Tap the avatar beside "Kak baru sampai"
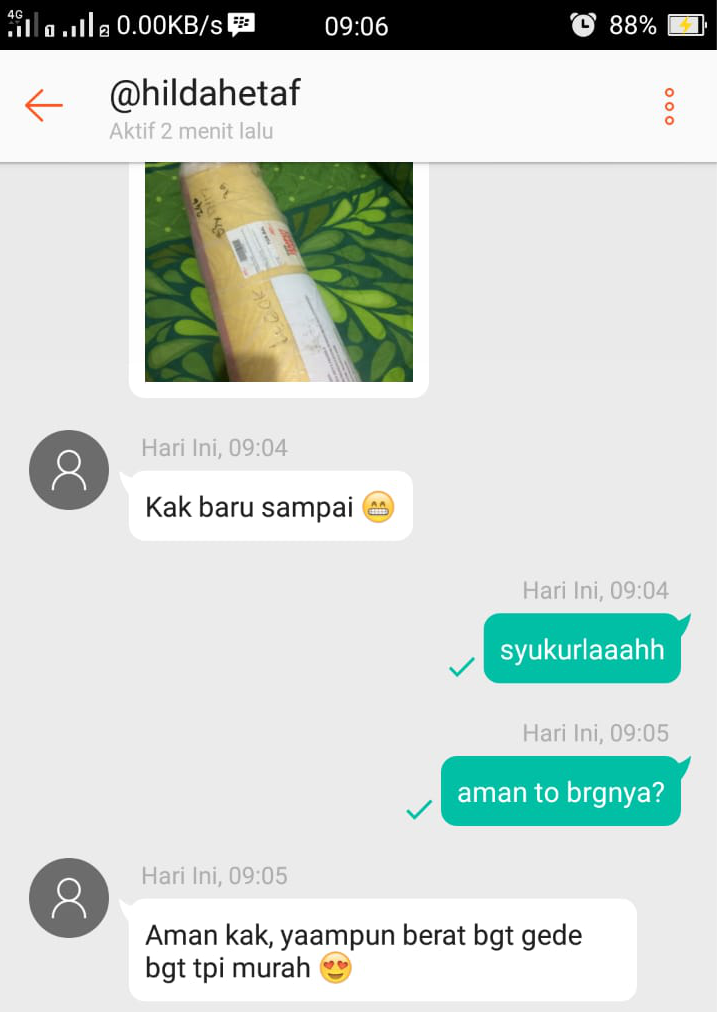Image resolution: width=717 pixels, height=1012 pixels. click(x=69, y=470)
